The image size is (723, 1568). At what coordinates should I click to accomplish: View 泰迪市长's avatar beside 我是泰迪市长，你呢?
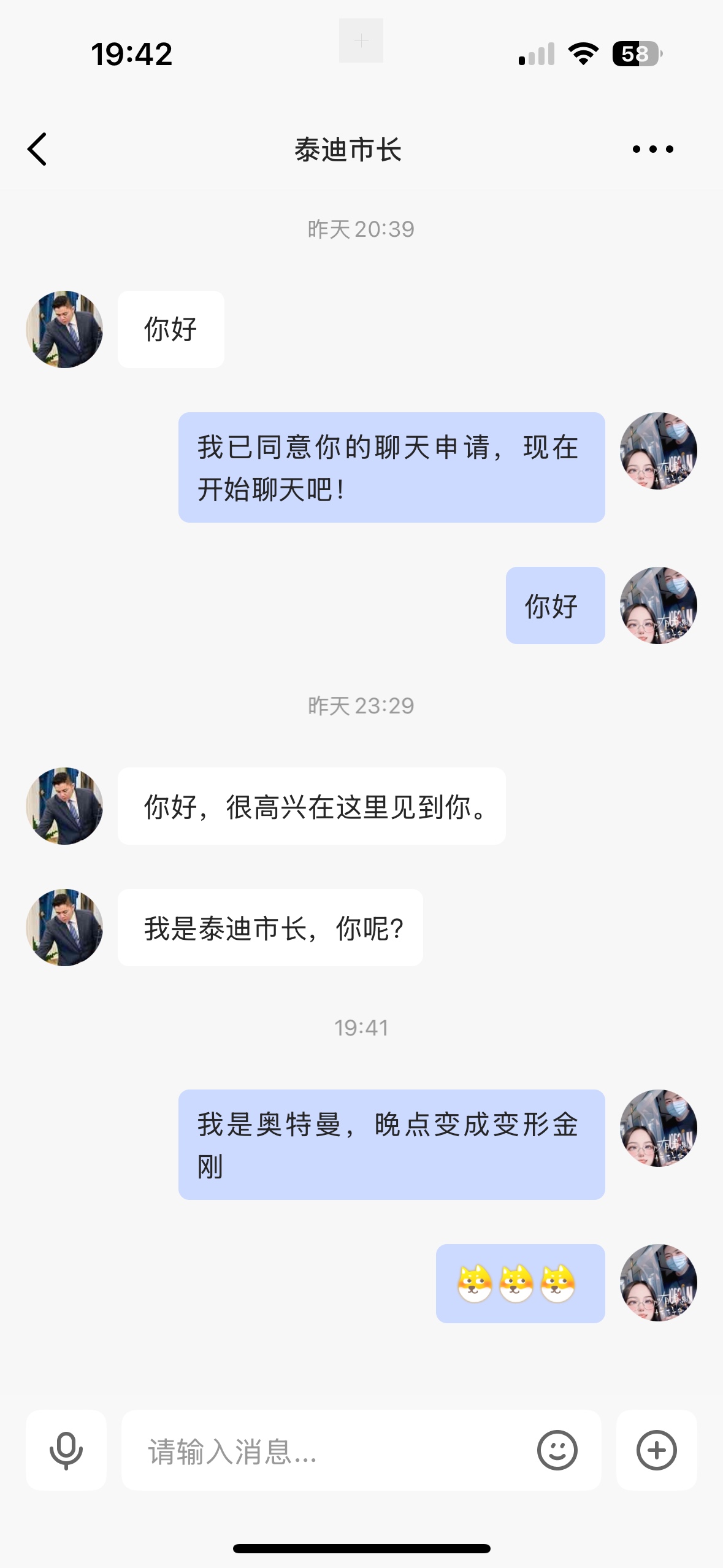pyautogui.click(x=64, y=927)
